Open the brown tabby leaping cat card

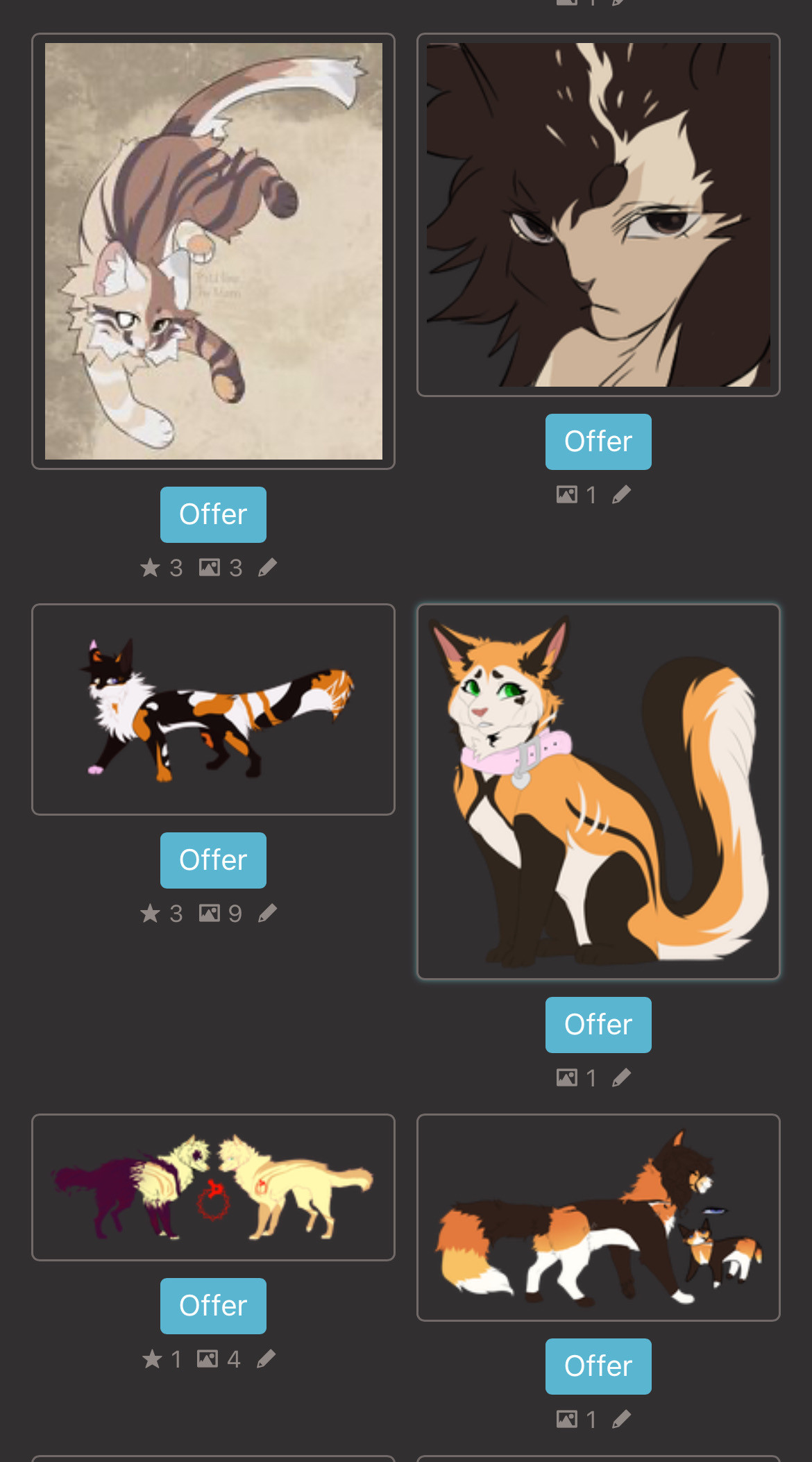pos(213,251)
